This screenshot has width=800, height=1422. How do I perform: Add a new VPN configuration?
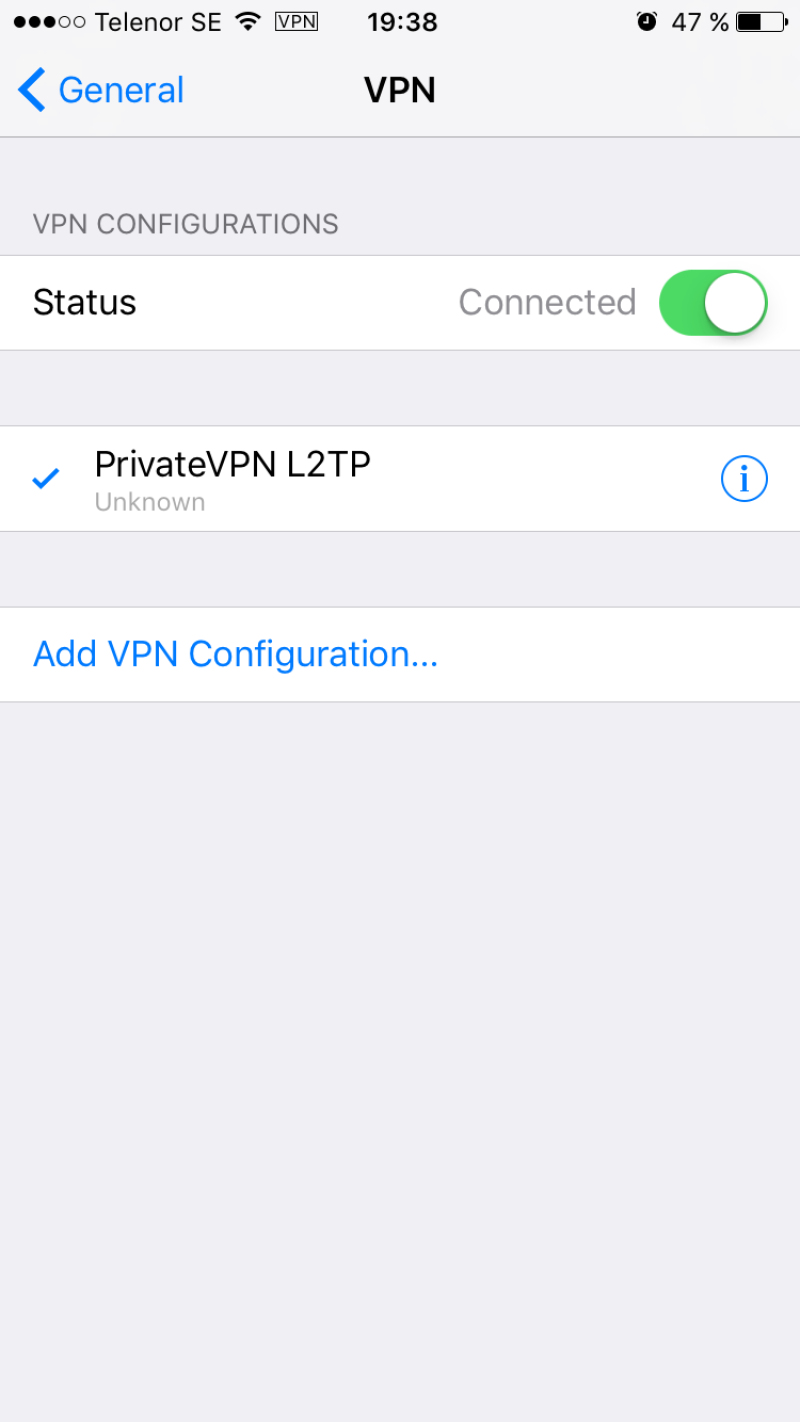pyautogui.click(x=235, y=654)
